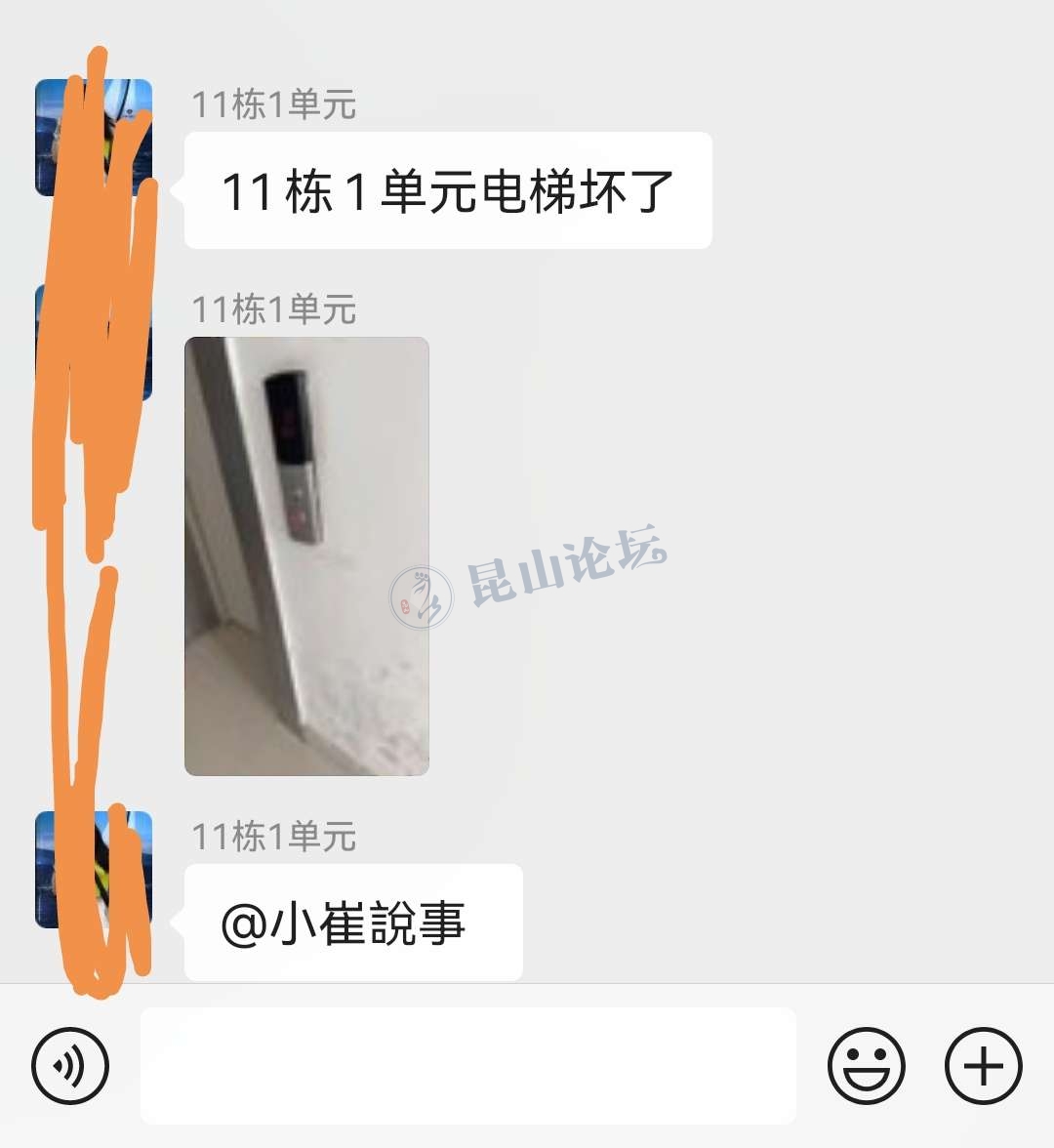Switch to voice message input

tap(70, 1066)
